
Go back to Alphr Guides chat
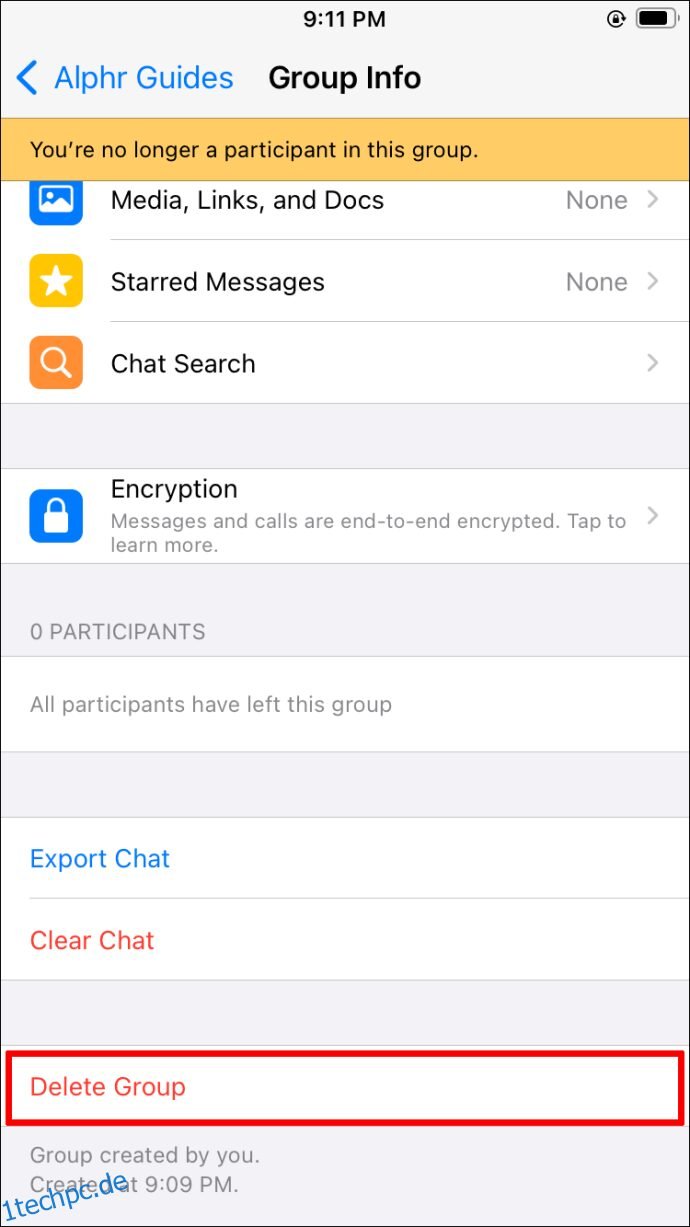pos(125,78)
